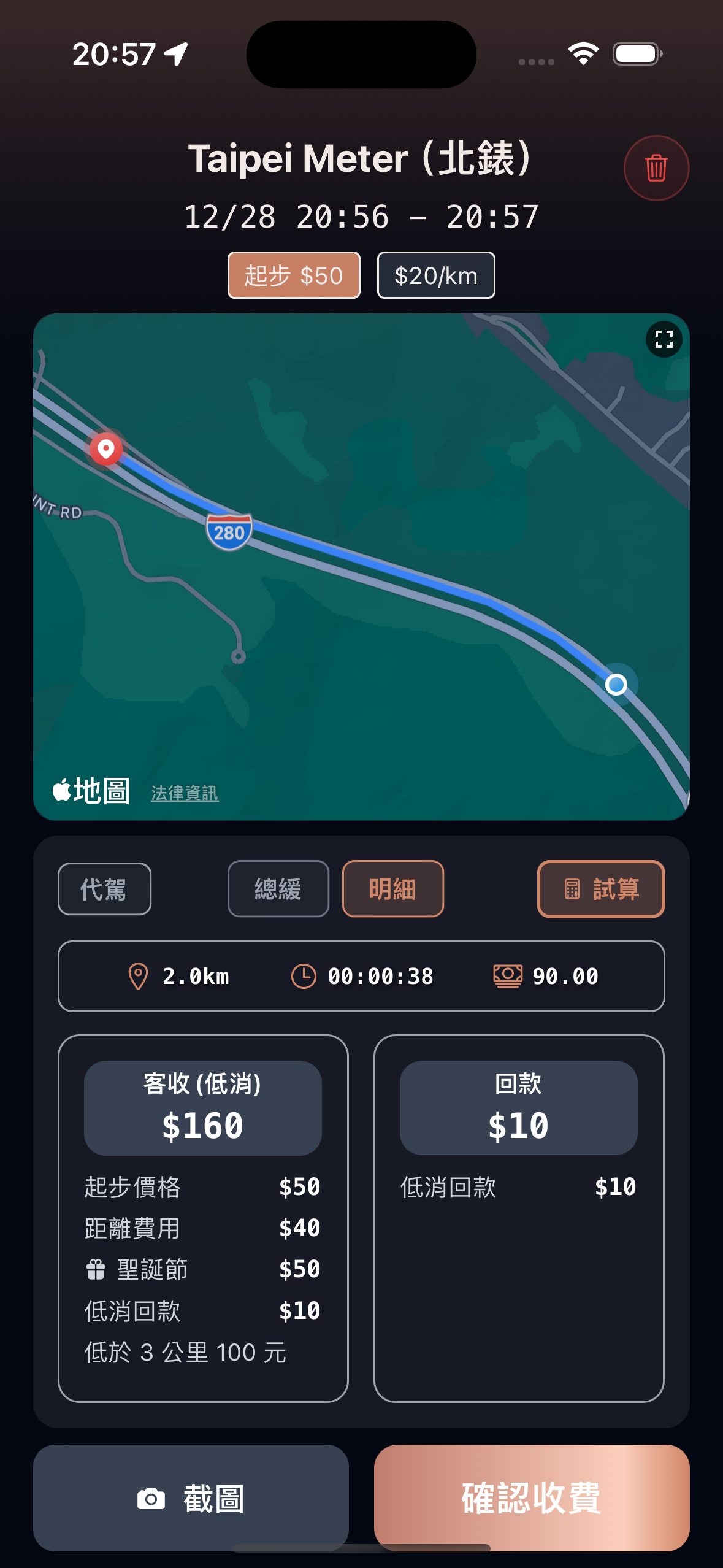723x1568 pixels.
Task: Toggle the $20/km rate badge
Action: 435,275
